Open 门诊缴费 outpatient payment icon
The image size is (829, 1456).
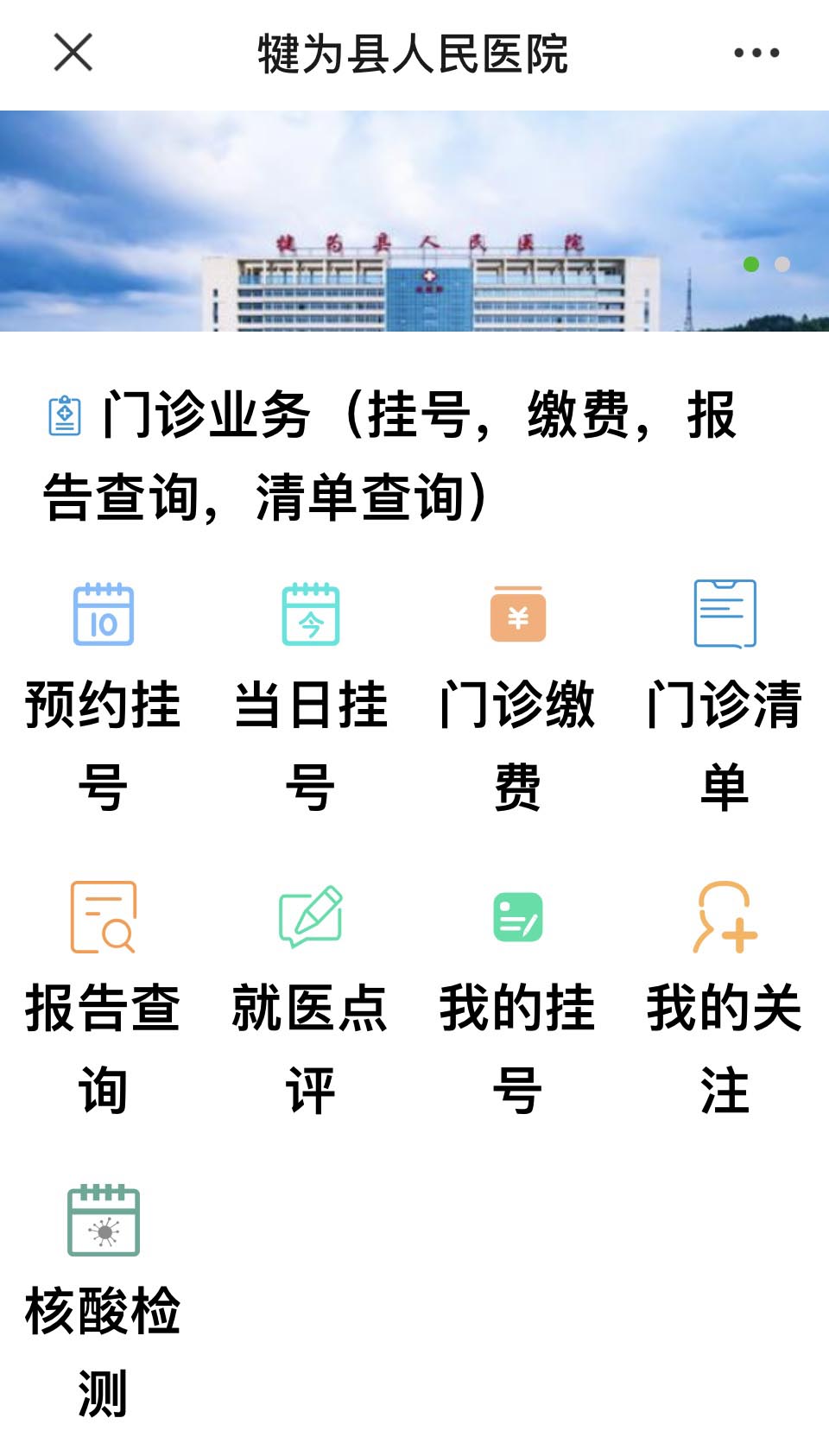click(516, 613)
